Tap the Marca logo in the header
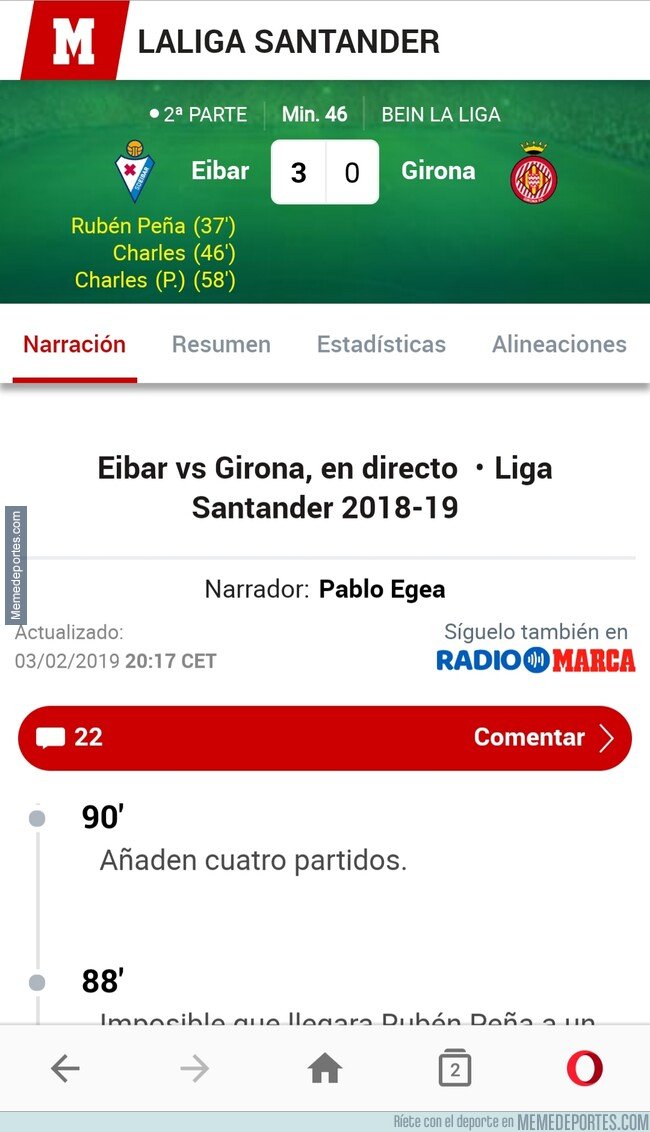Image resolution: width=650 pixels, height=1132 pixels. pos(73,42)
